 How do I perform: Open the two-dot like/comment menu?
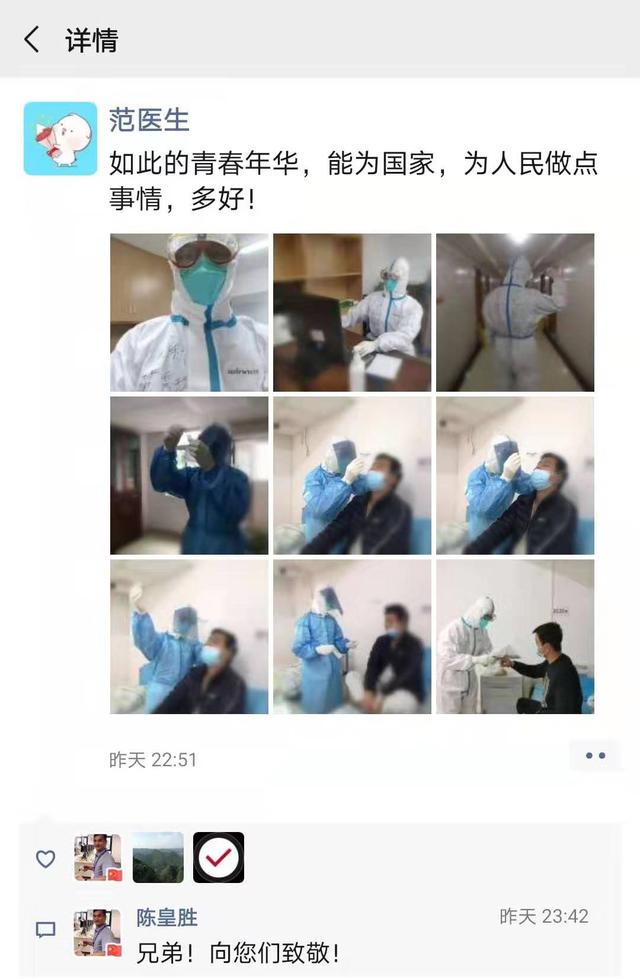click(x=595, y=756)
